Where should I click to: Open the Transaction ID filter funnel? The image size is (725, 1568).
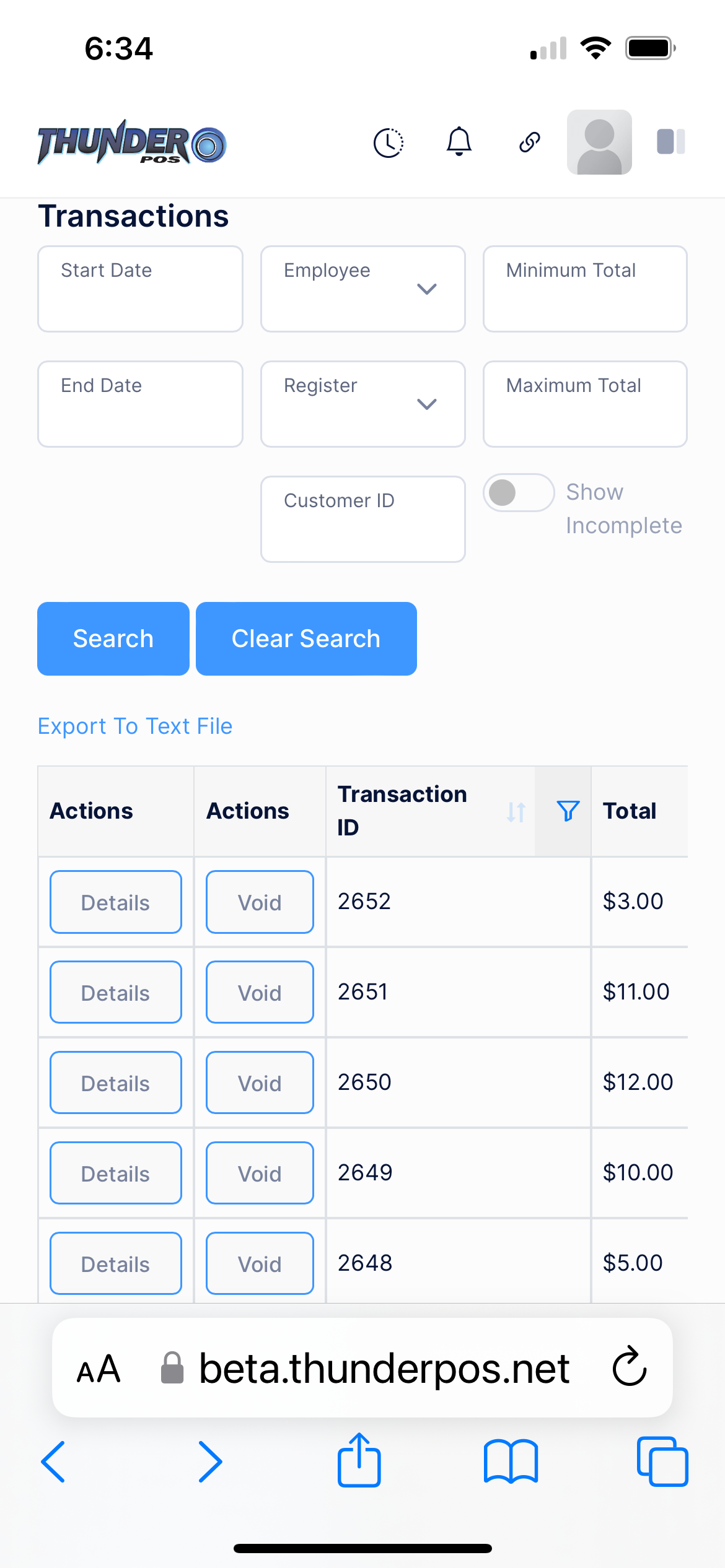(x=566, y=810)
